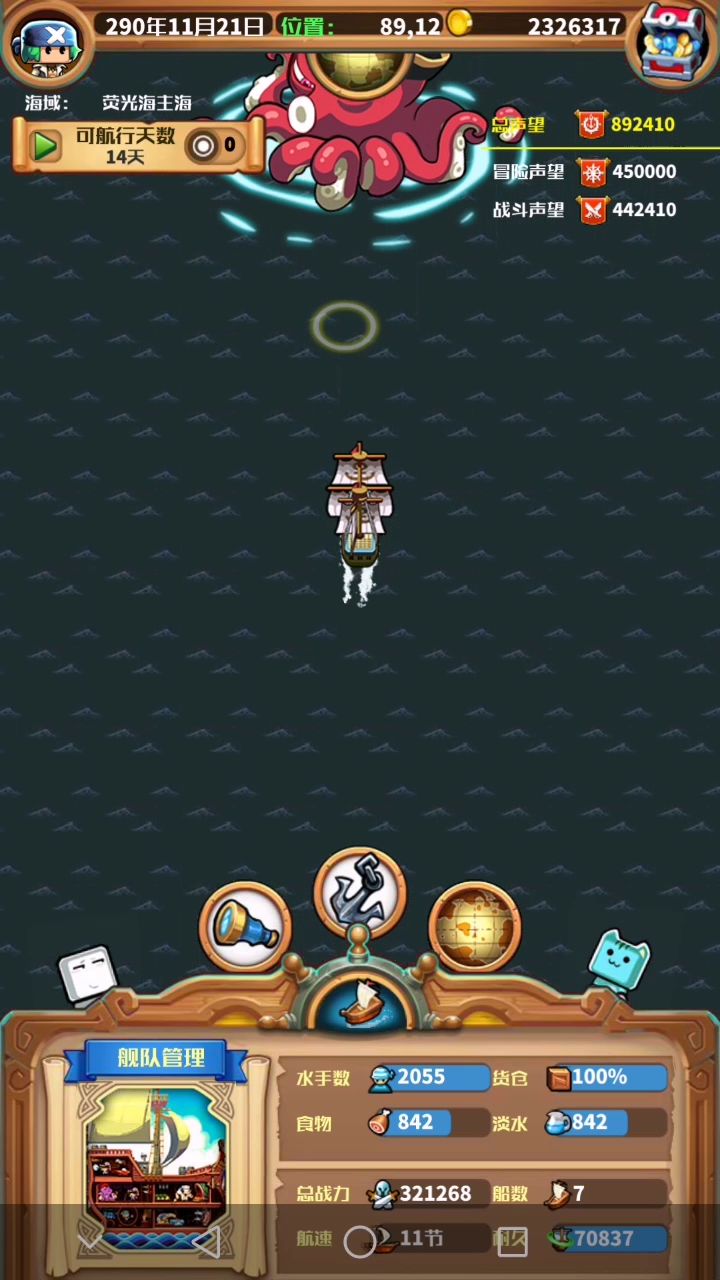The width and height of the screenshot is (720, 1280).
Task: Open the player avatar profile
Action: 46,42
